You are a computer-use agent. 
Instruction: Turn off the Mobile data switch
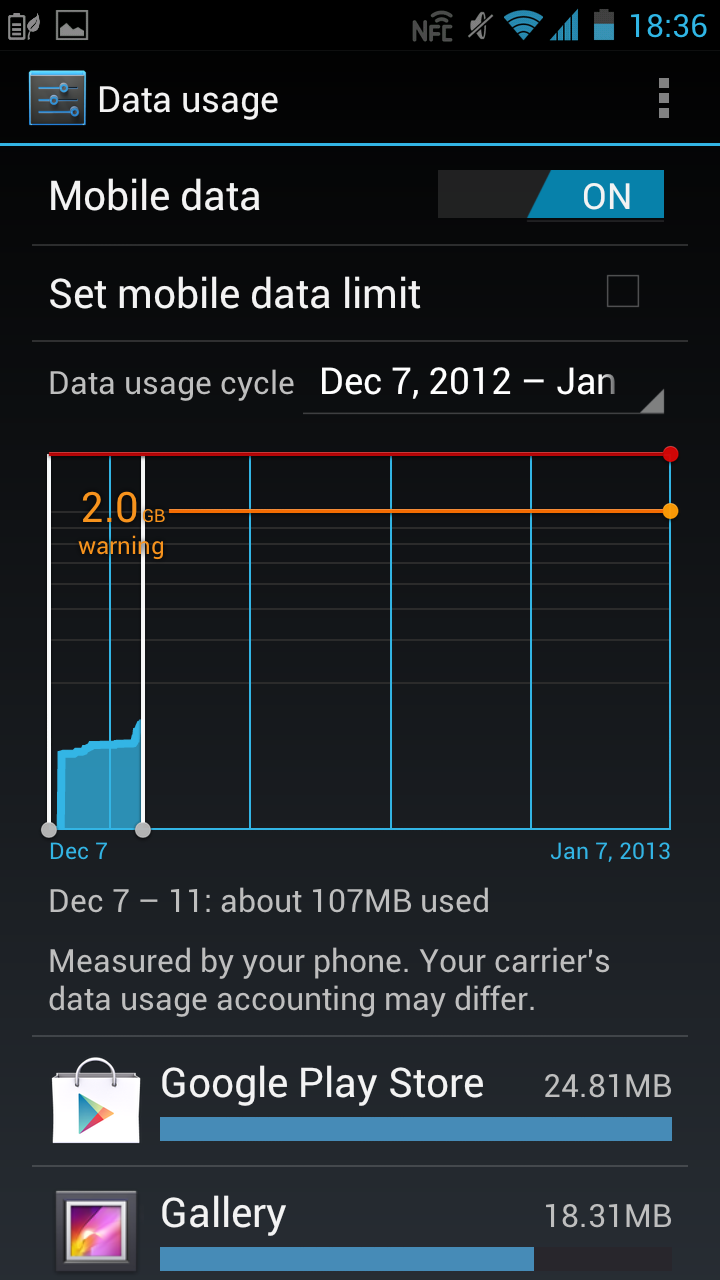pos(551,195)
